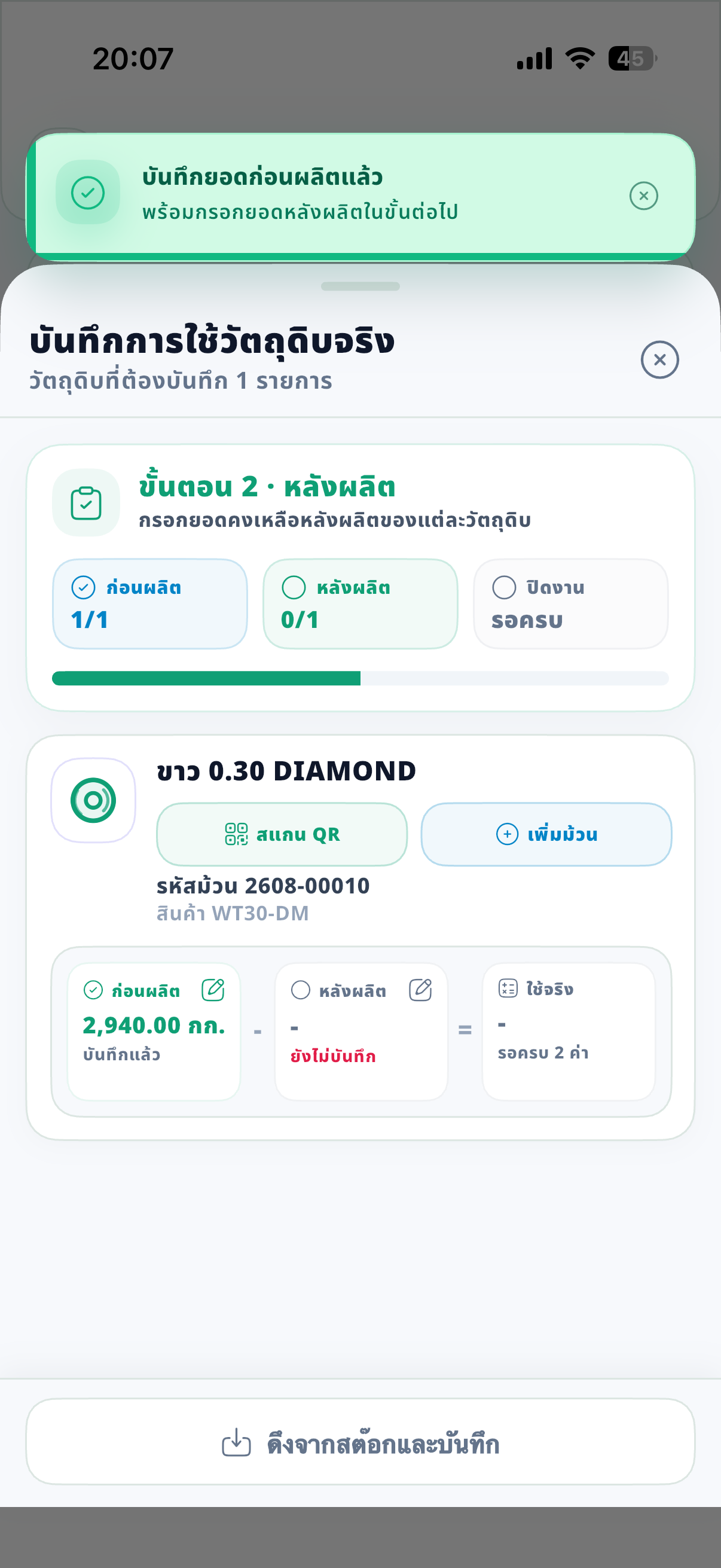
Task: Dismiss the green success notification banner
Action: [643, 196]
